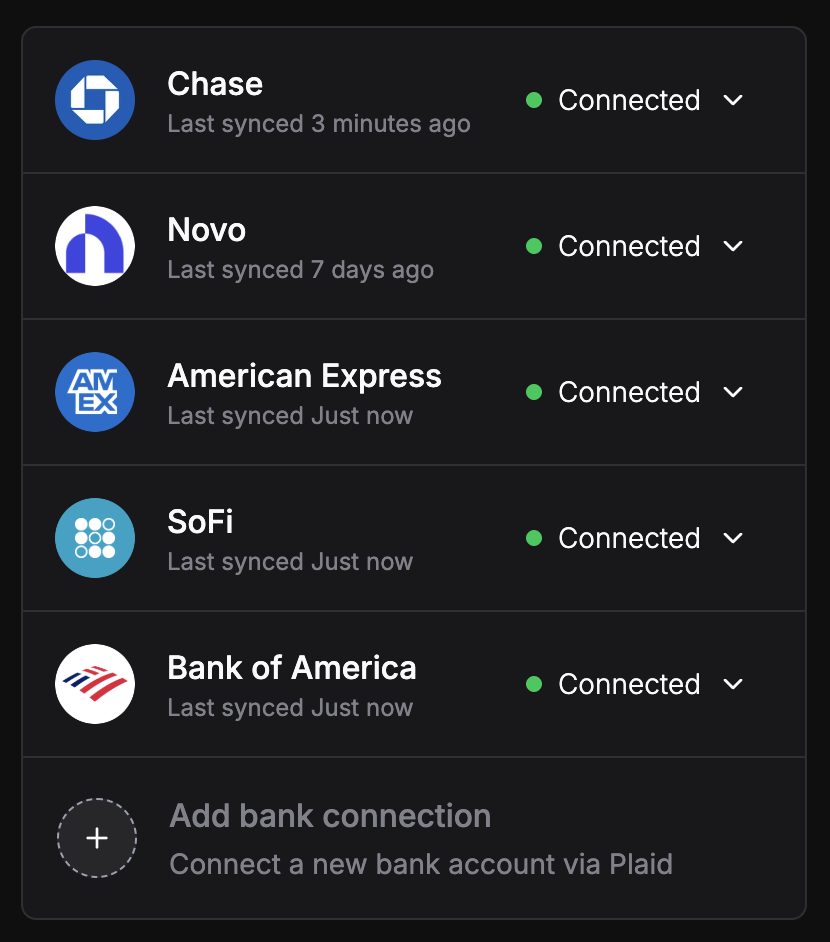The image size is (830, 942).
Task: Open Add bank connection
Action: tap(329, 816)
